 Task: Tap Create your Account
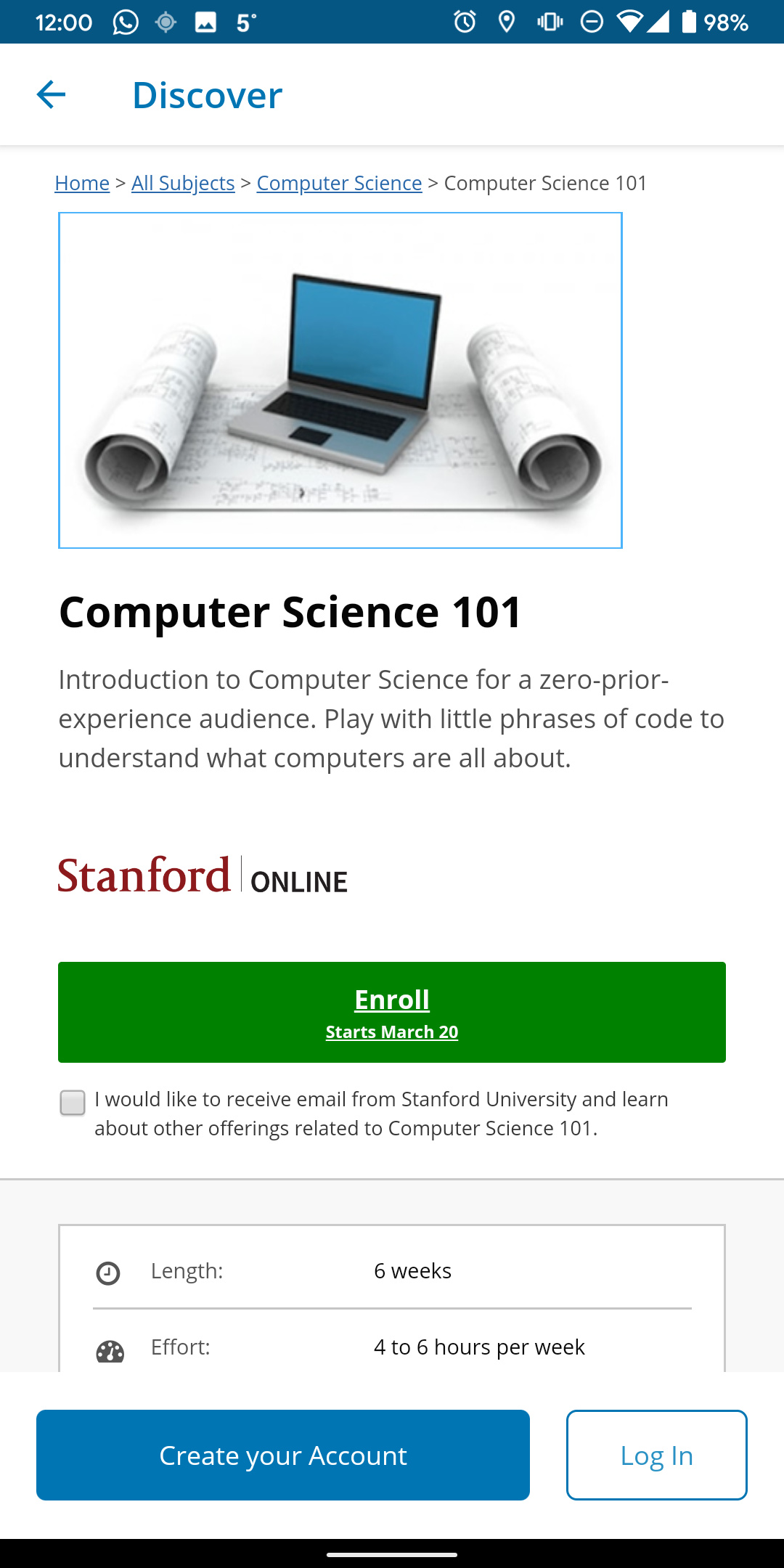[x=283, y=1455]
